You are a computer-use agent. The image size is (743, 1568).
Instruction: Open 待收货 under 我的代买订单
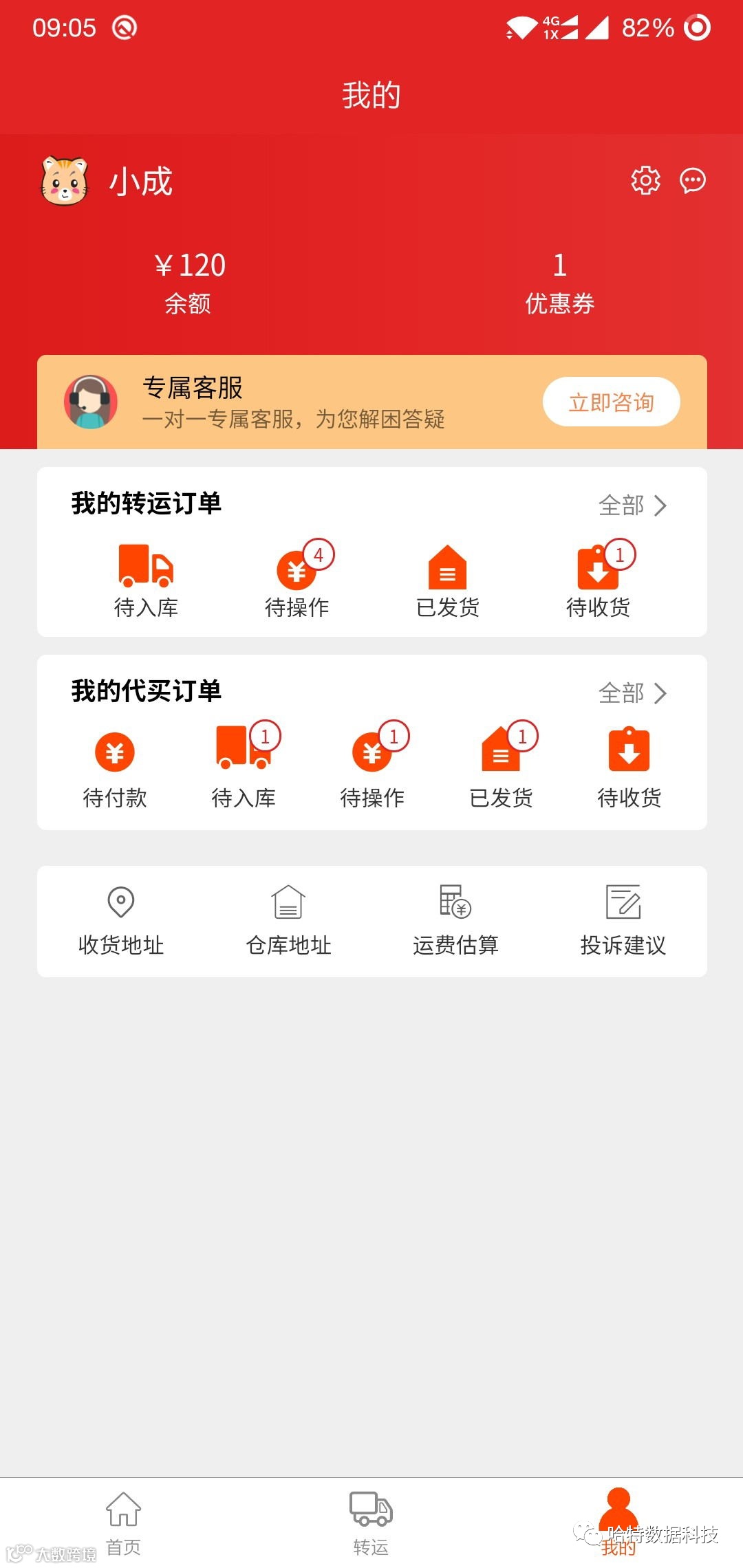pyautogui.click(x=629, y=769)
